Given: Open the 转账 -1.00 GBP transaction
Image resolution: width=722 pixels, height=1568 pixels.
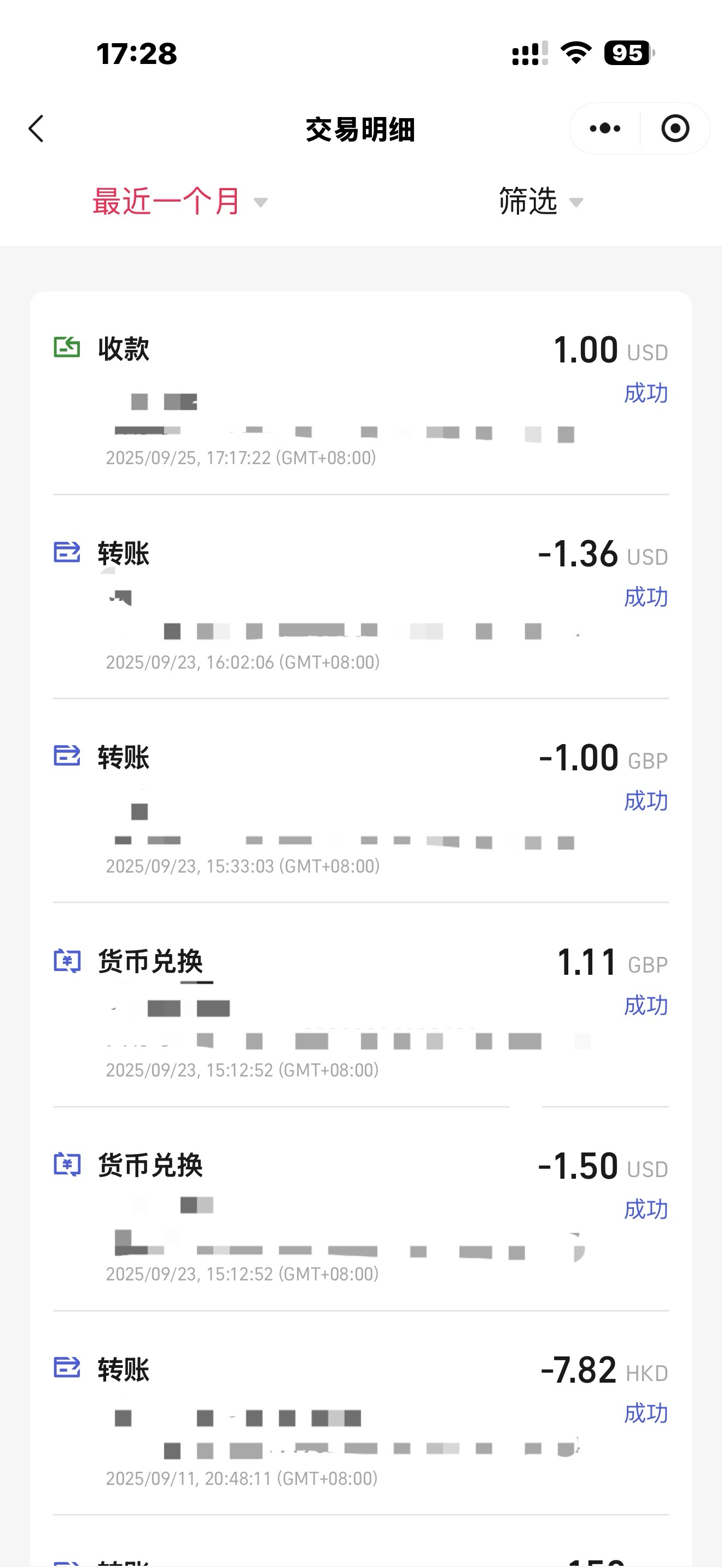Looking at the screenshot, I should [x=360, y=804].
